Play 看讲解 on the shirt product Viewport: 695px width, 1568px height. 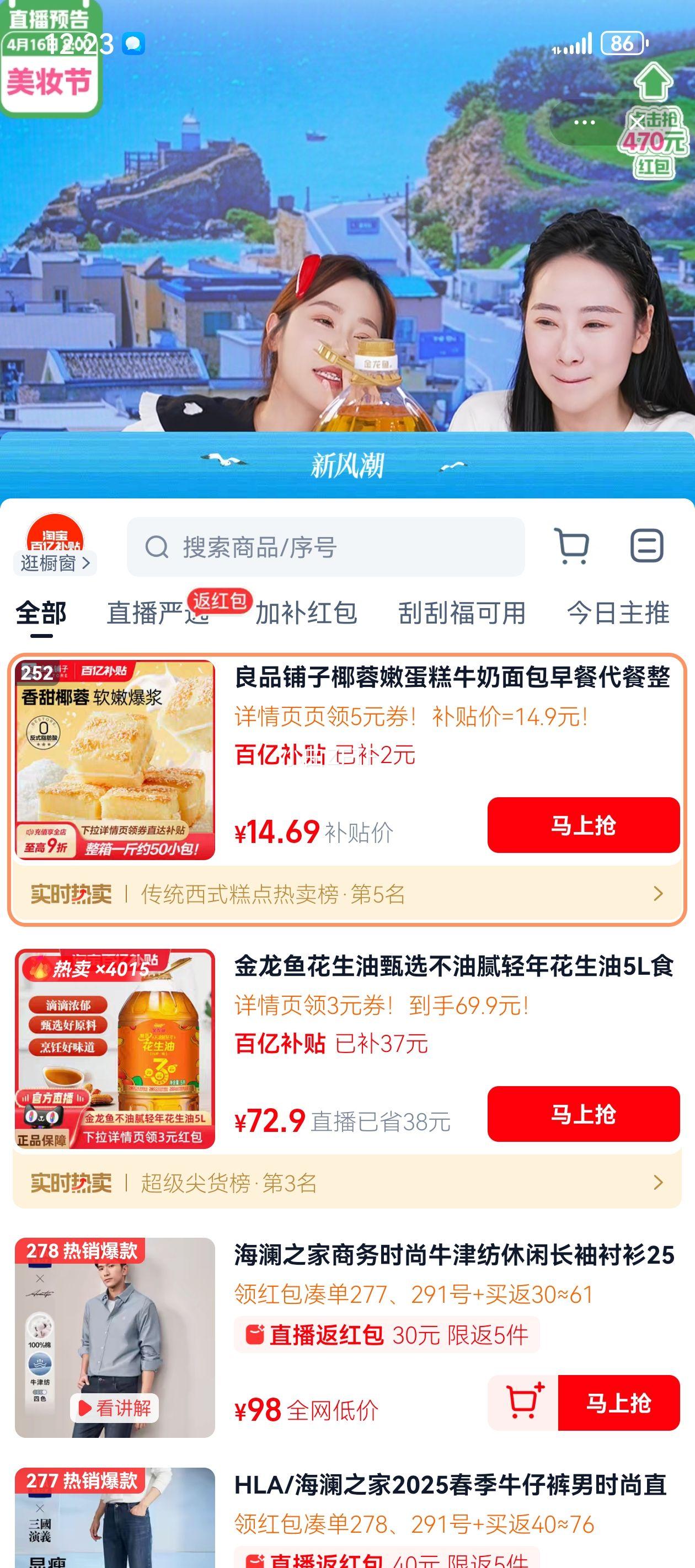click(115, 1408)
